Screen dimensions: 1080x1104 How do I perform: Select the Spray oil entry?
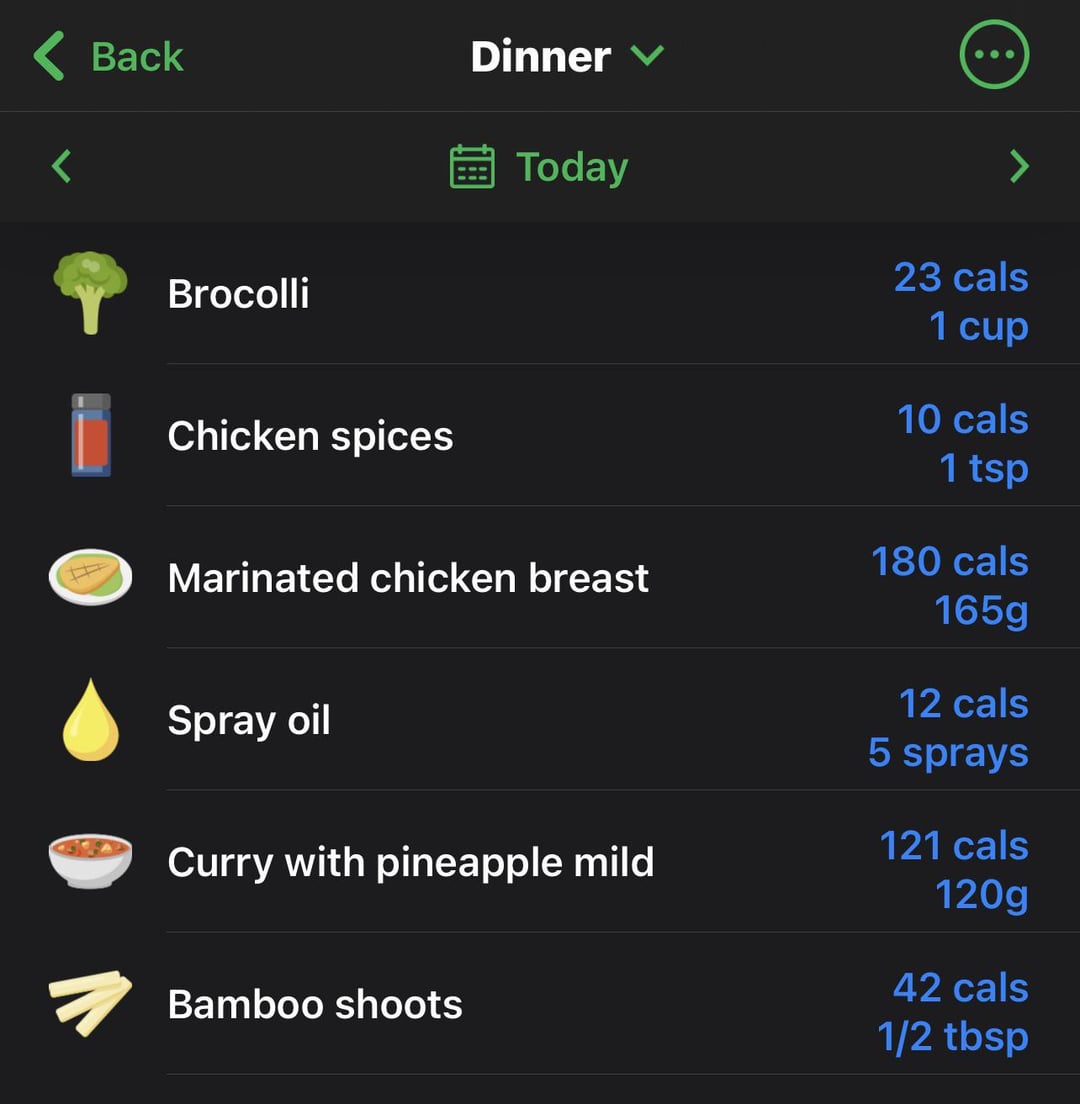pos(540,720)
